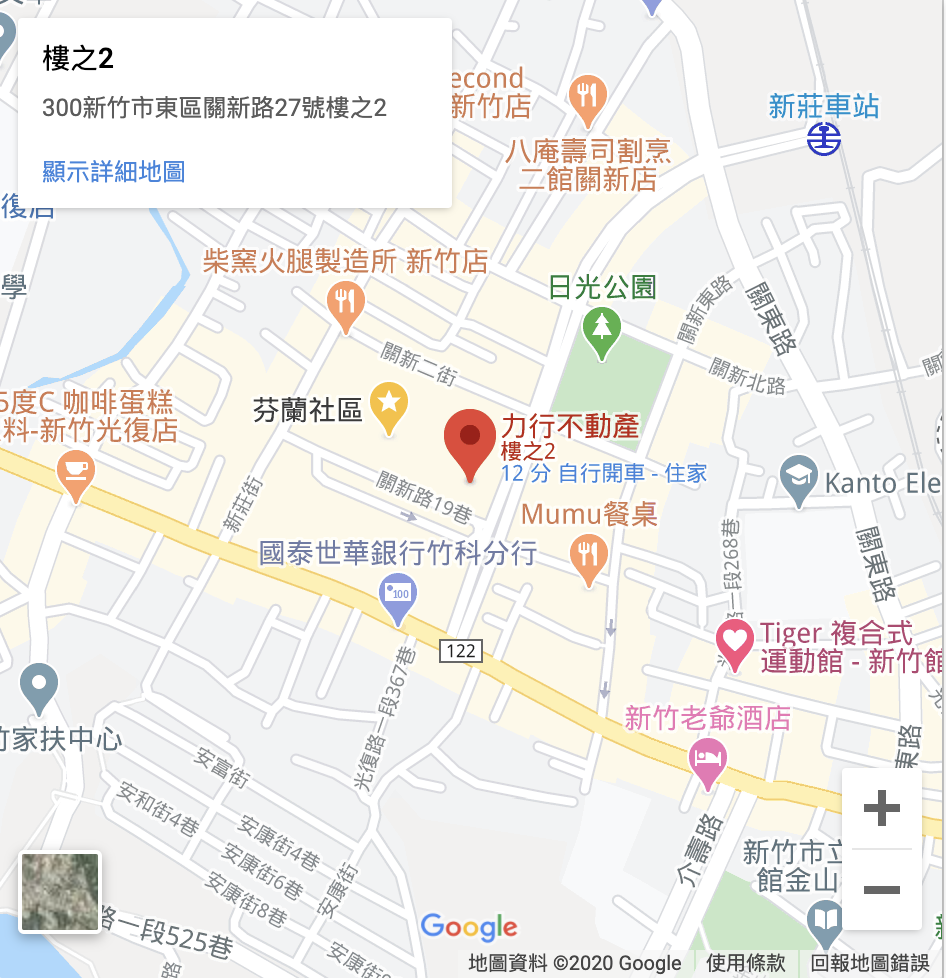Open the 芬蘭社區 starred place marker

389,407
